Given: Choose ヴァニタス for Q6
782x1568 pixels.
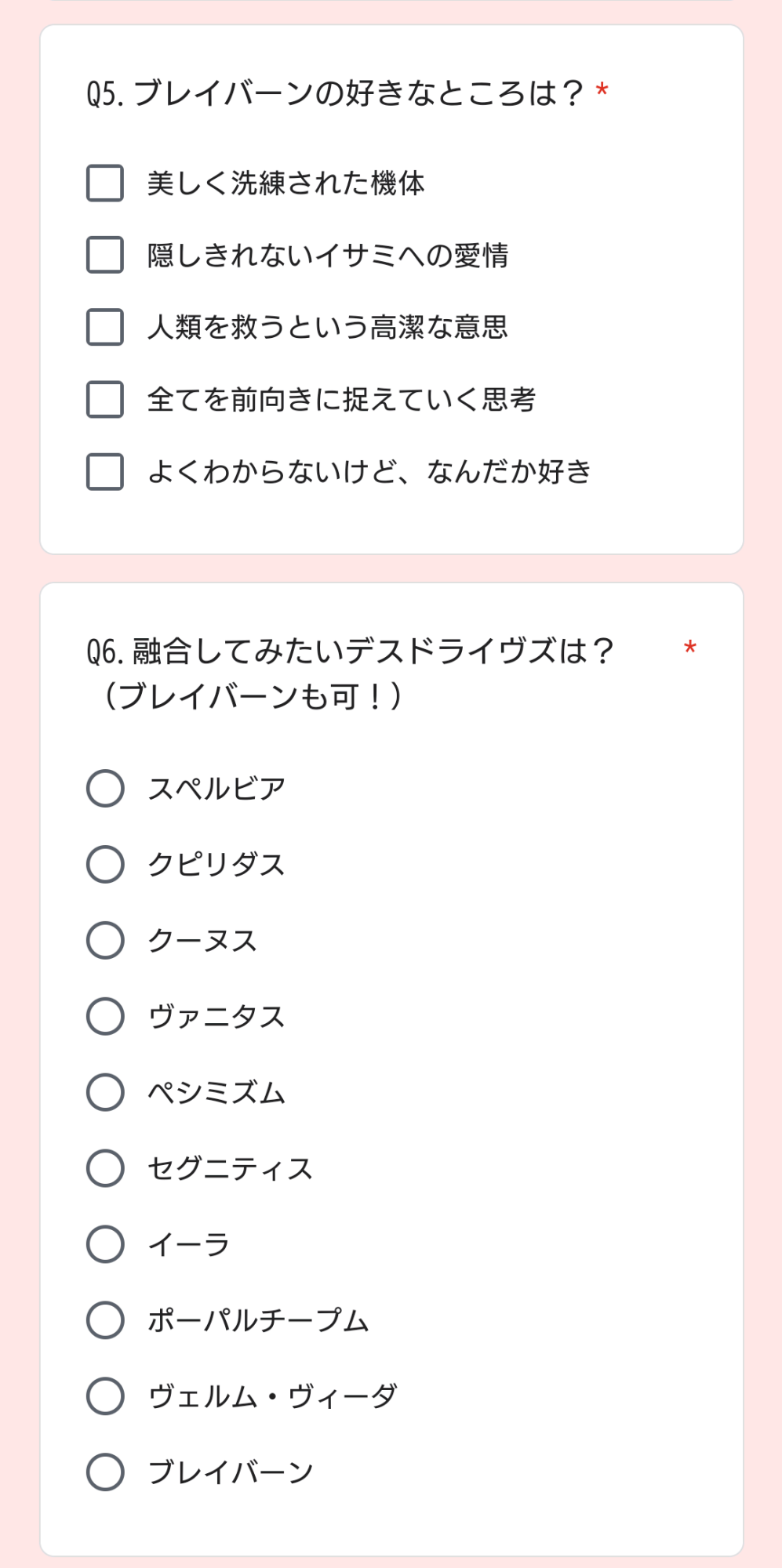Looking at the screenshot, I should pyautogui.click(x=105, y=1016).
